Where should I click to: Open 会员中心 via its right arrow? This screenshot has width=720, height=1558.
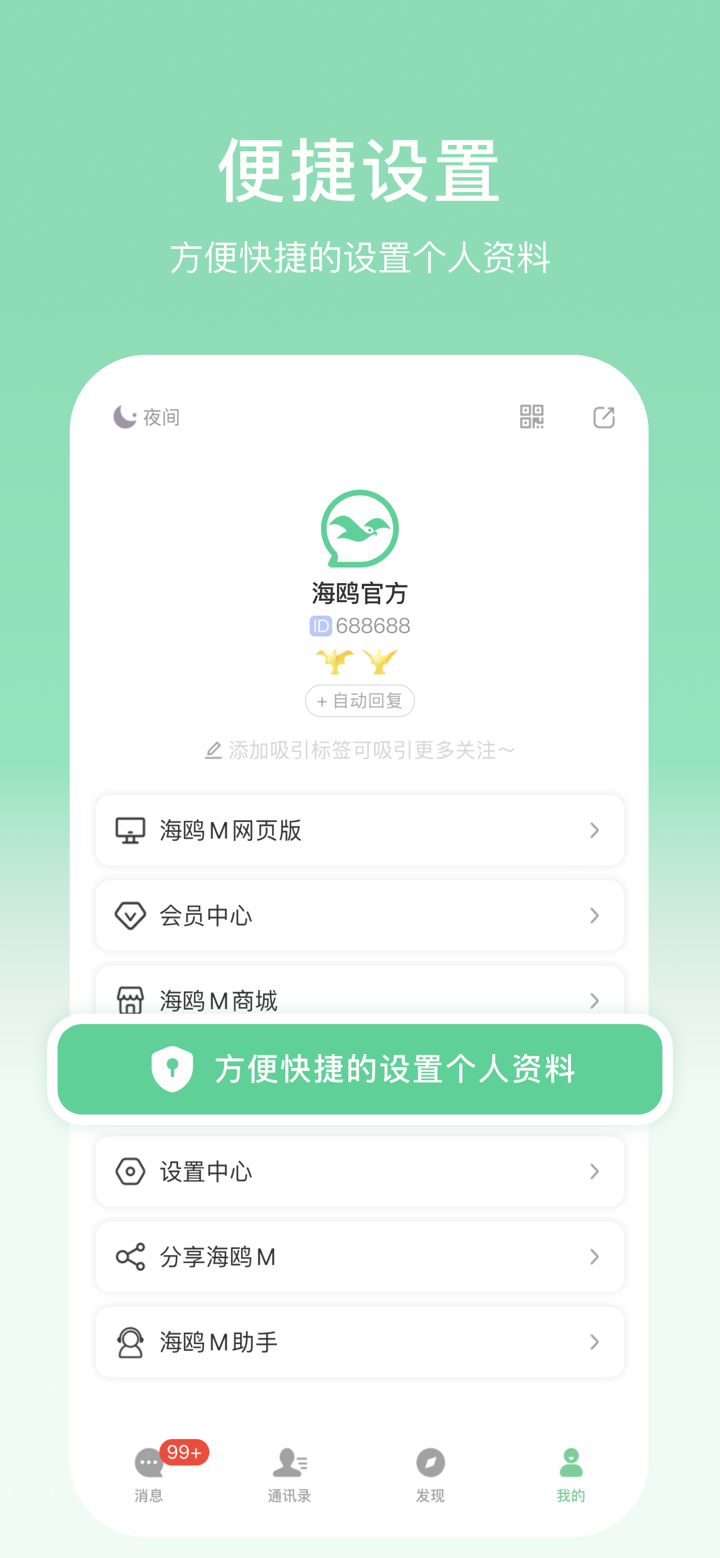click(594, 915)
